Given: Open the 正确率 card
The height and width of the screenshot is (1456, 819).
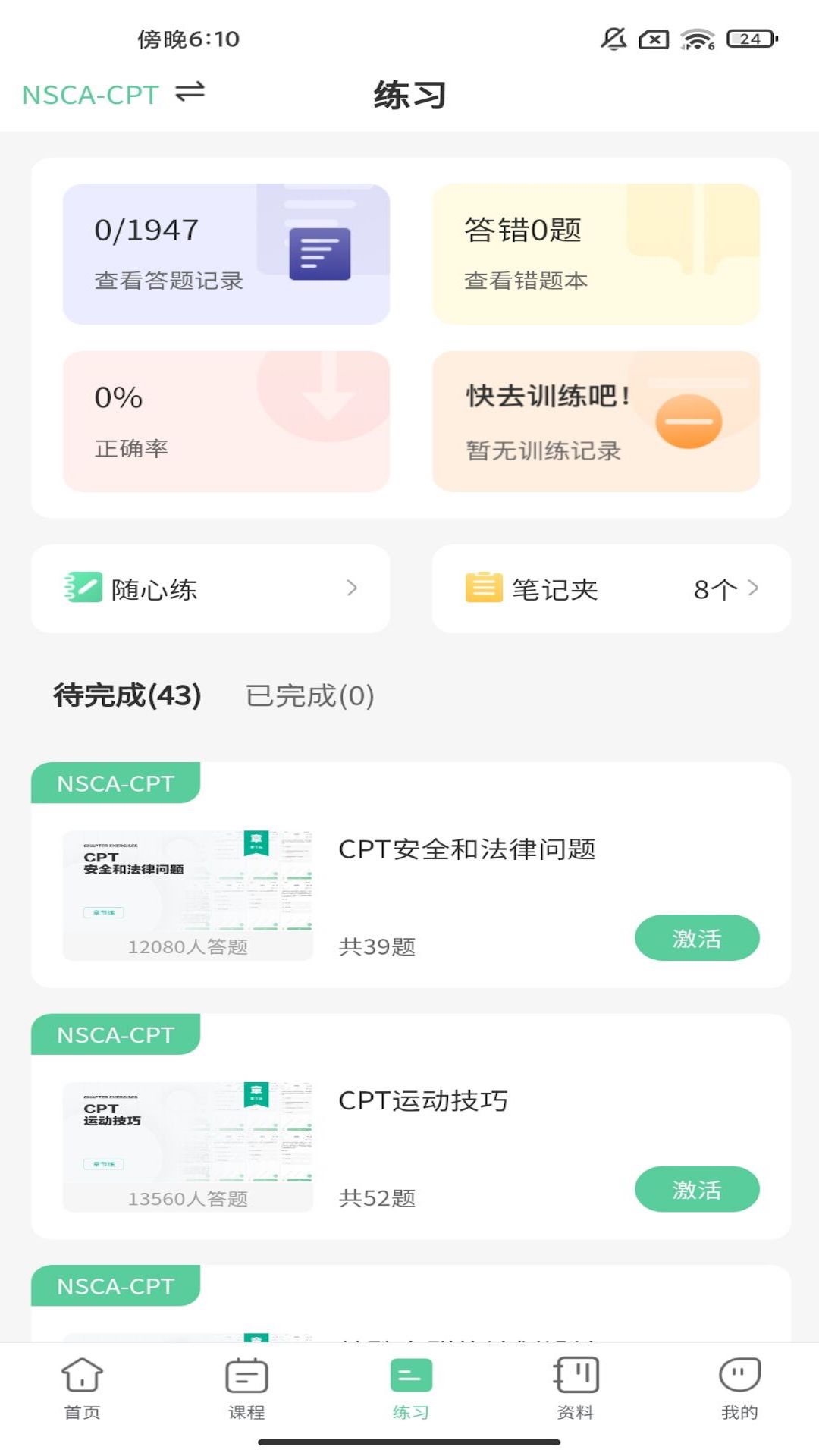Looking at the screenshot, I should click(226, 421).
